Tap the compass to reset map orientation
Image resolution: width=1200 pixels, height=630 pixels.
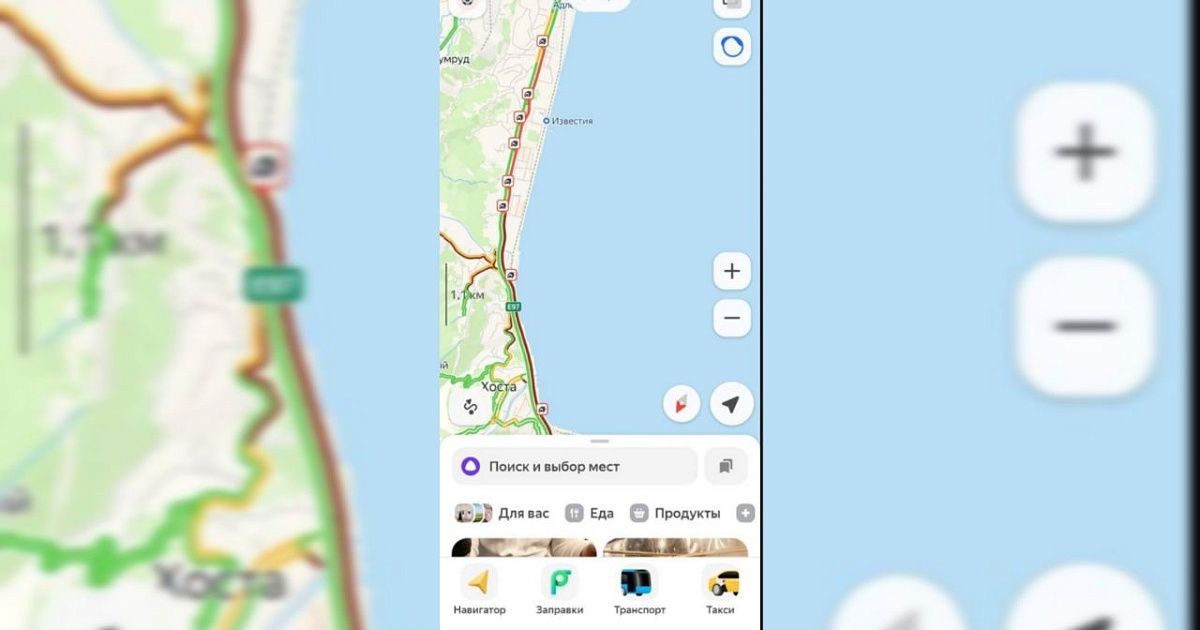pyautogui.click(x=681, y=405)
